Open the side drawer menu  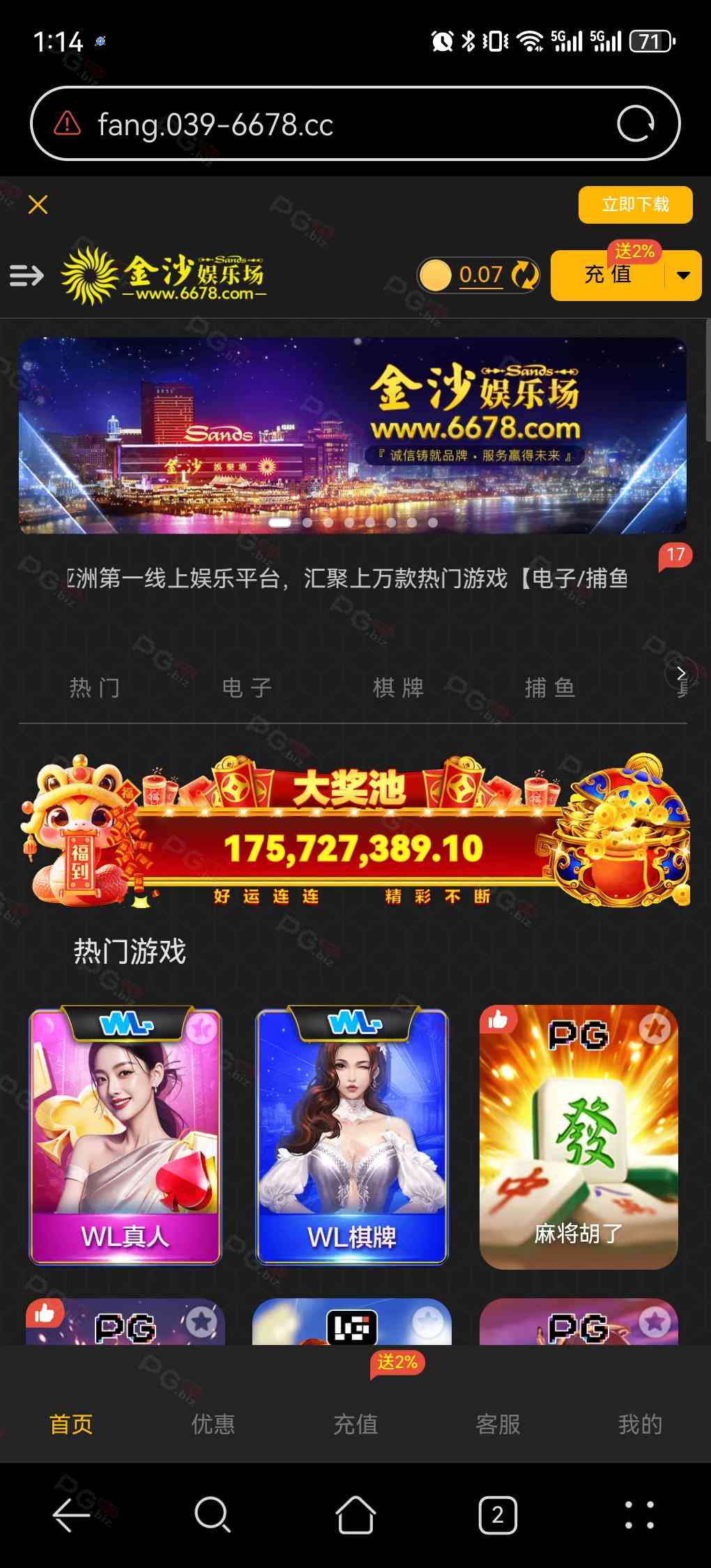(26, 276)
